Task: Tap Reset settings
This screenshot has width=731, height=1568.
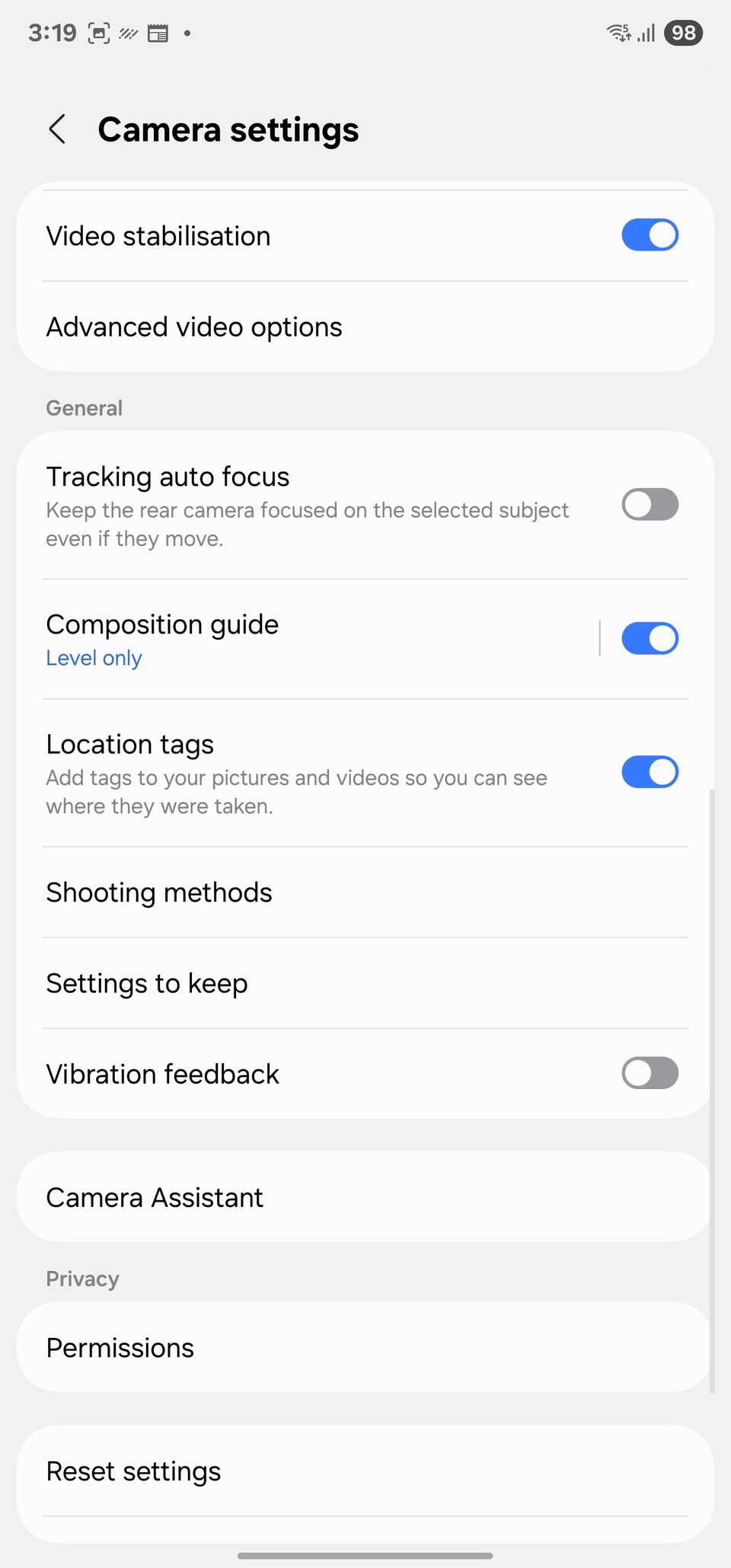Action: coord(134,1471)
